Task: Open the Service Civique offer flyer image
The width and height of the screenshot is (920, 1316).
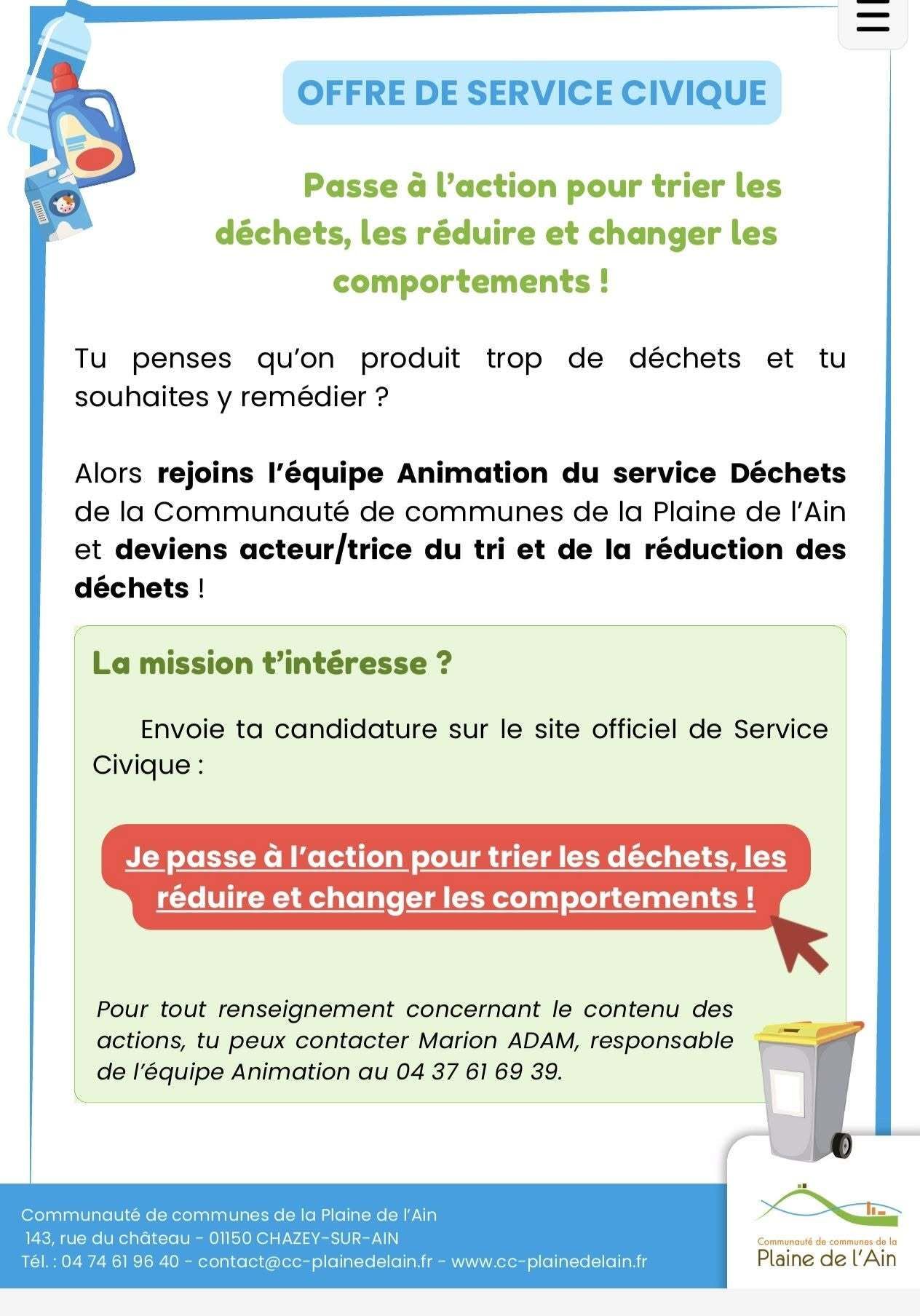Action: click(460, 647)
